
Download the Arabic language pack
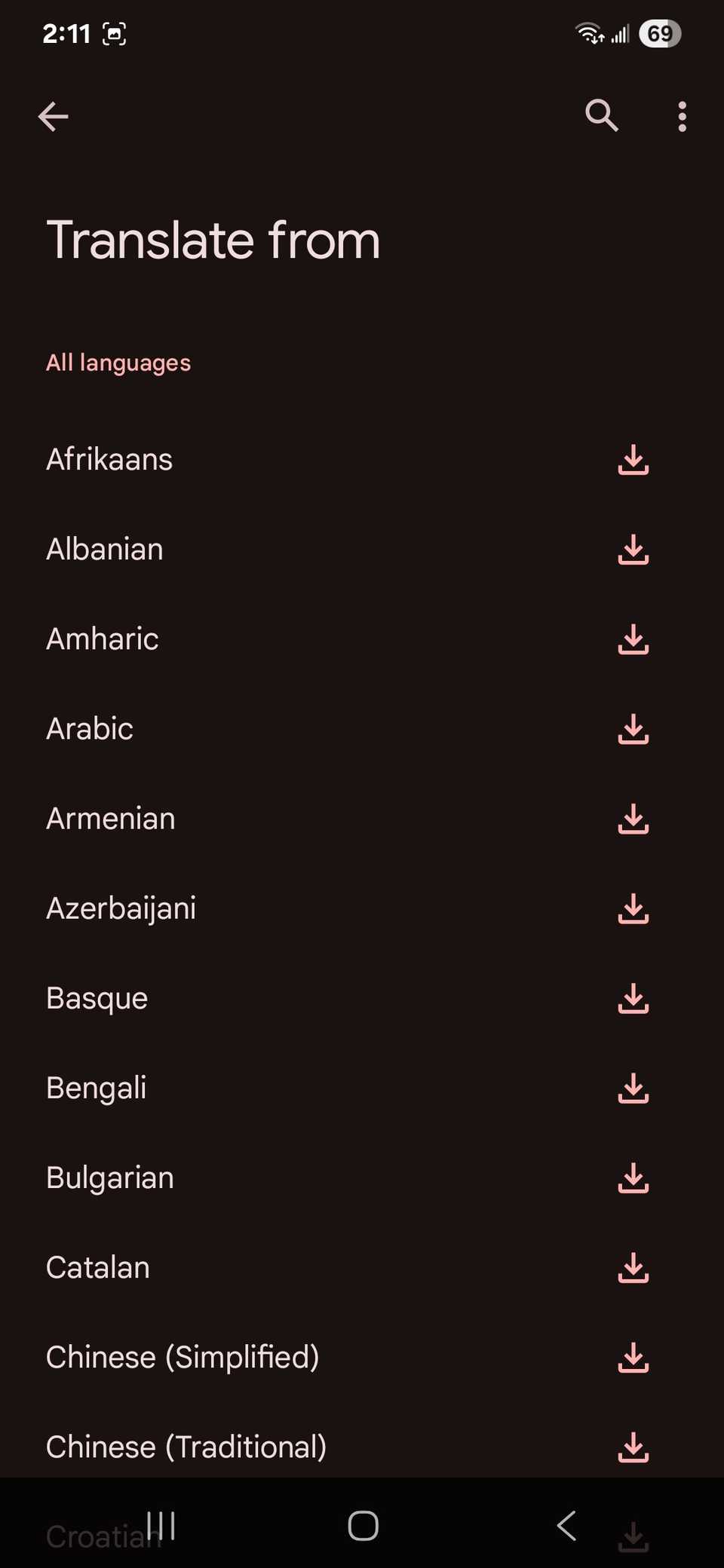(x=633, y=730)
